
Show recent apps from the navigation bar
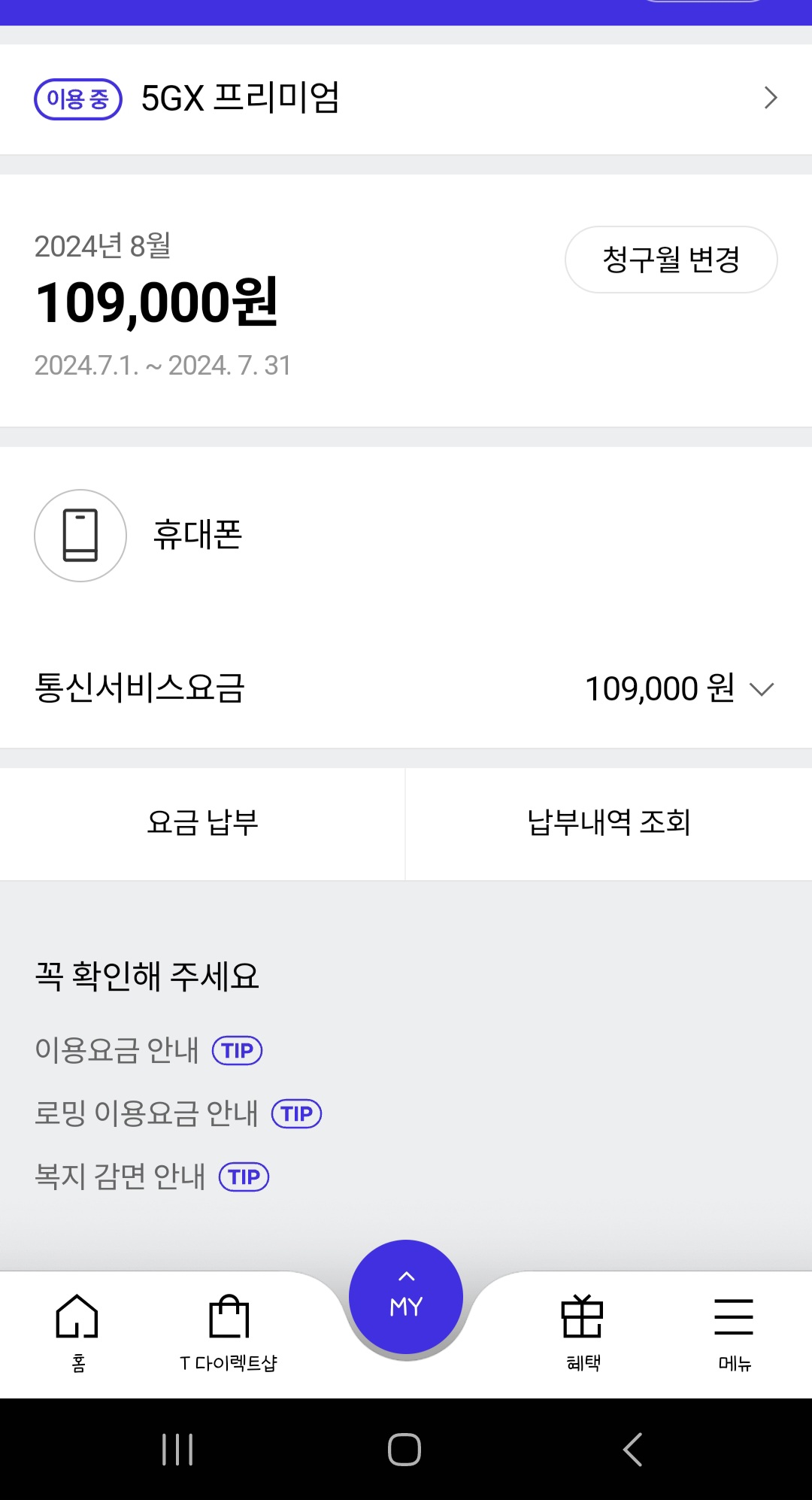[x=177, y=1449]
